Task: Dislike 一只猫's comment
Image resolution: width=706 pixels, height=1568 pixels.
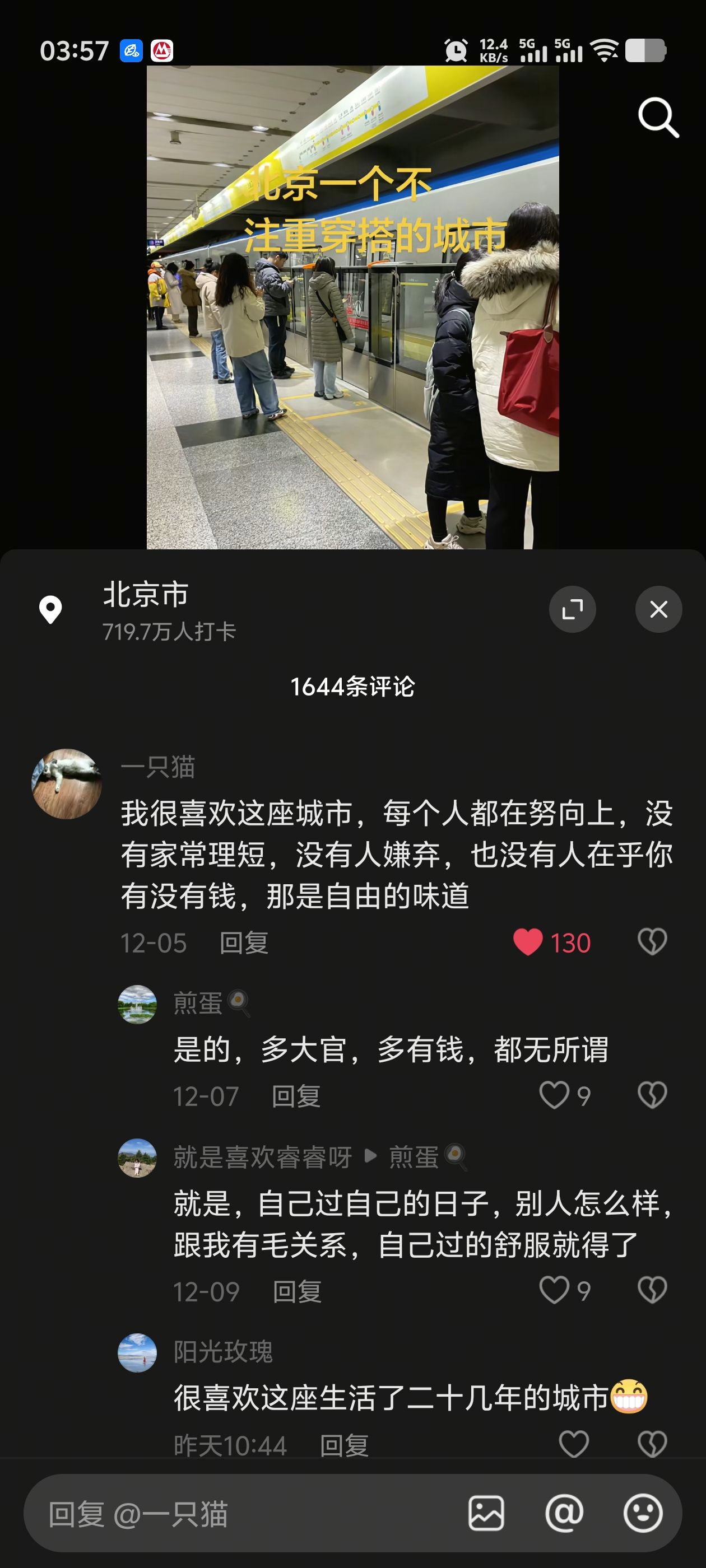Action: click(652, 942)
